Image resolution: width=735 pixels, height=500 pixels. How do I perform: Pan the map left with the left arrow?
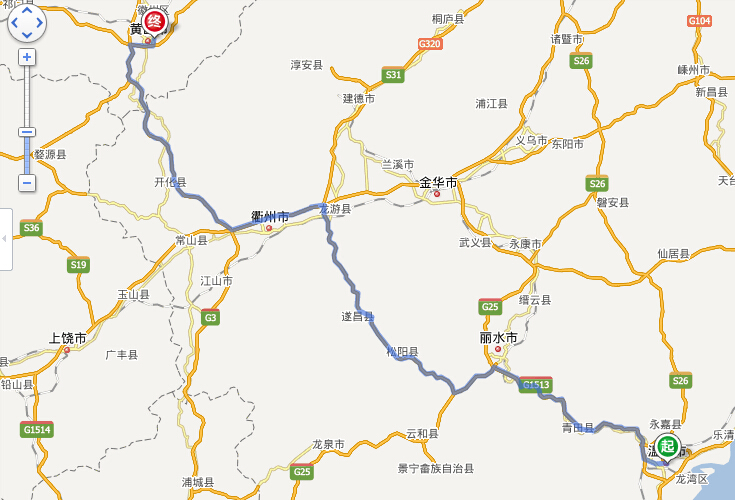click(15, 22)
